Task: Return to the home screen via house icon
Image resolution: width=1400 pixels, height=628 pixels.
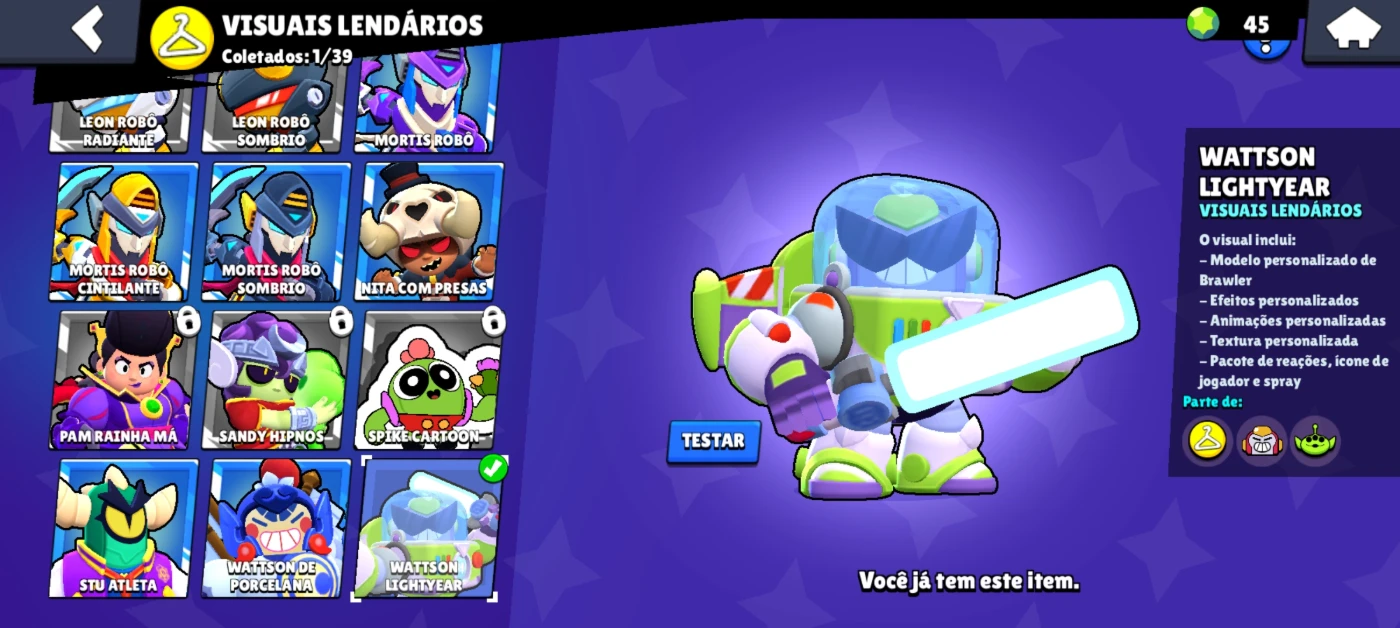Action: (1351, 29)
